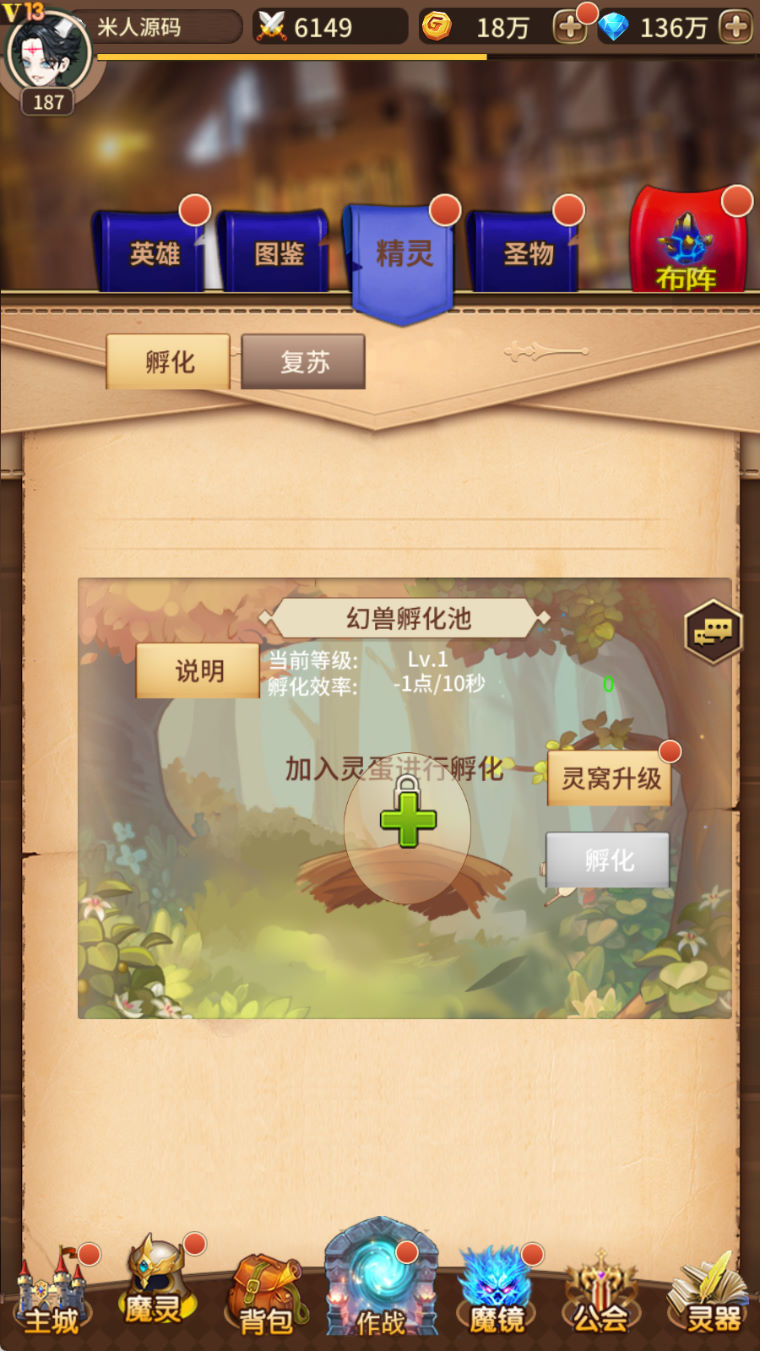
Task: Tap 灵窝升级 to upgrade nest
Action: click(609, 778)
